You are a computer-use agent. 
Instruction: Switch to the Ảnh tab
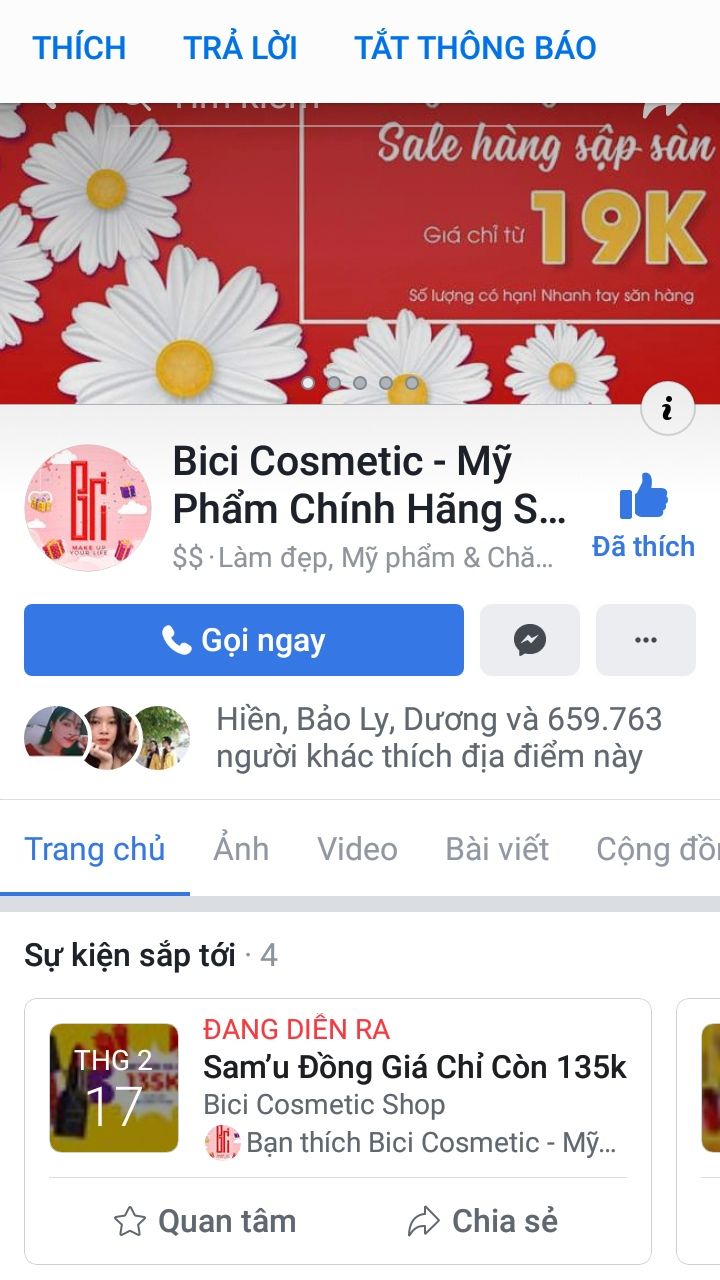coord(241,849)
